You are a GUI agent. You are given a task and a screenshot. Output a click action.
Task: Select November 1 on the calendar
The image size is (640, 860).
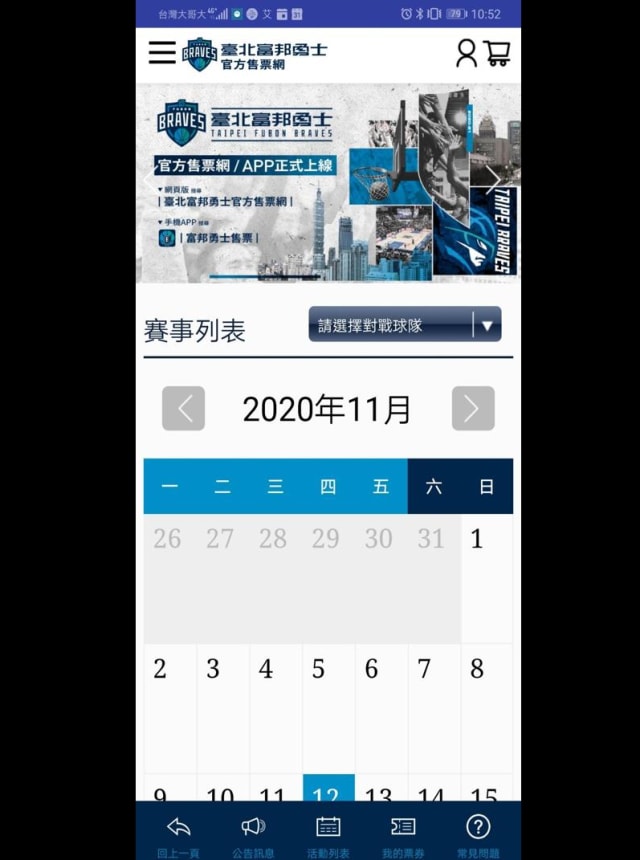coord(486,578)
